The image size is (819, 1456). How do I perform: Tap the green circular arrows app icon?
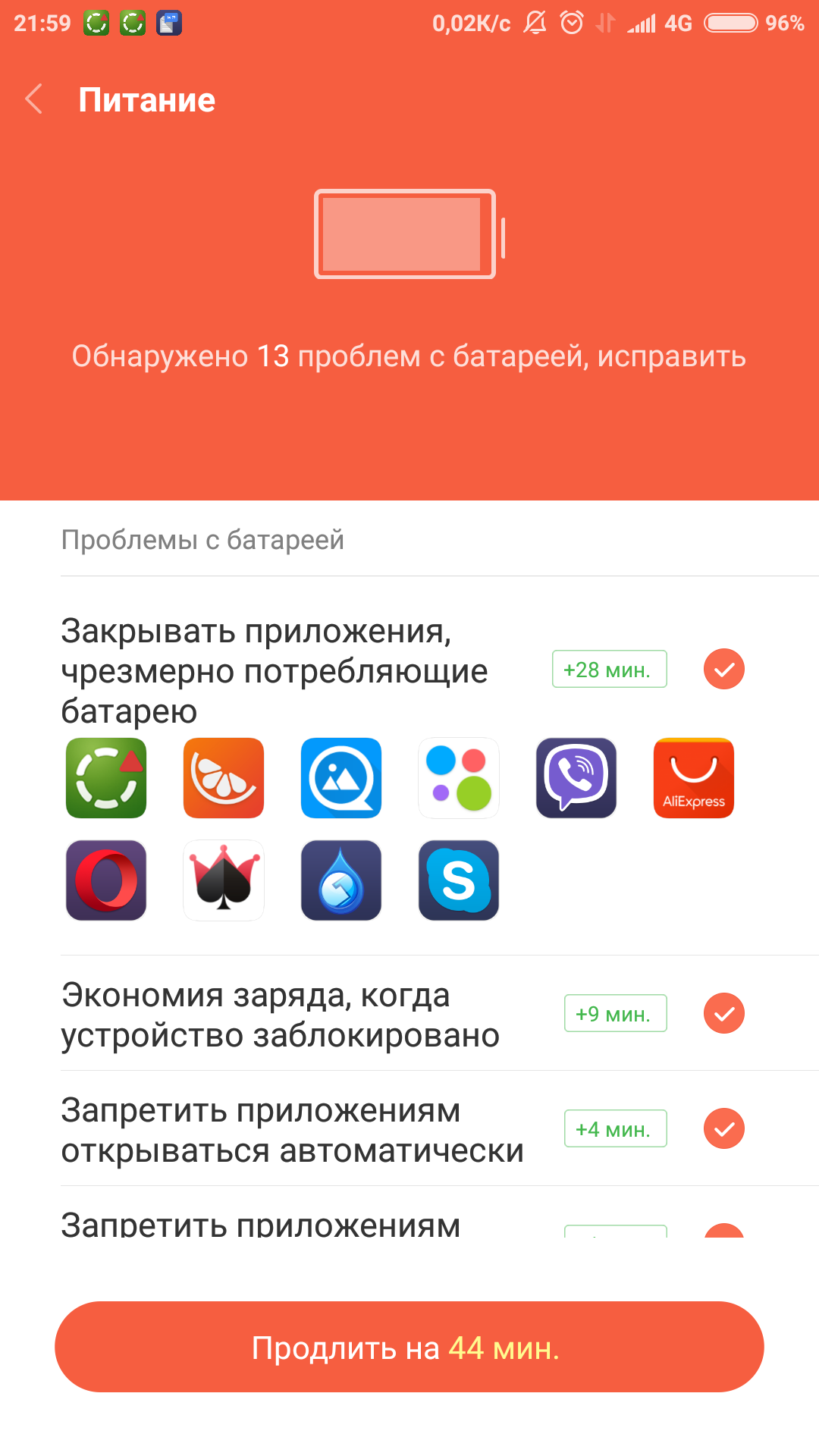click(106, 778)
